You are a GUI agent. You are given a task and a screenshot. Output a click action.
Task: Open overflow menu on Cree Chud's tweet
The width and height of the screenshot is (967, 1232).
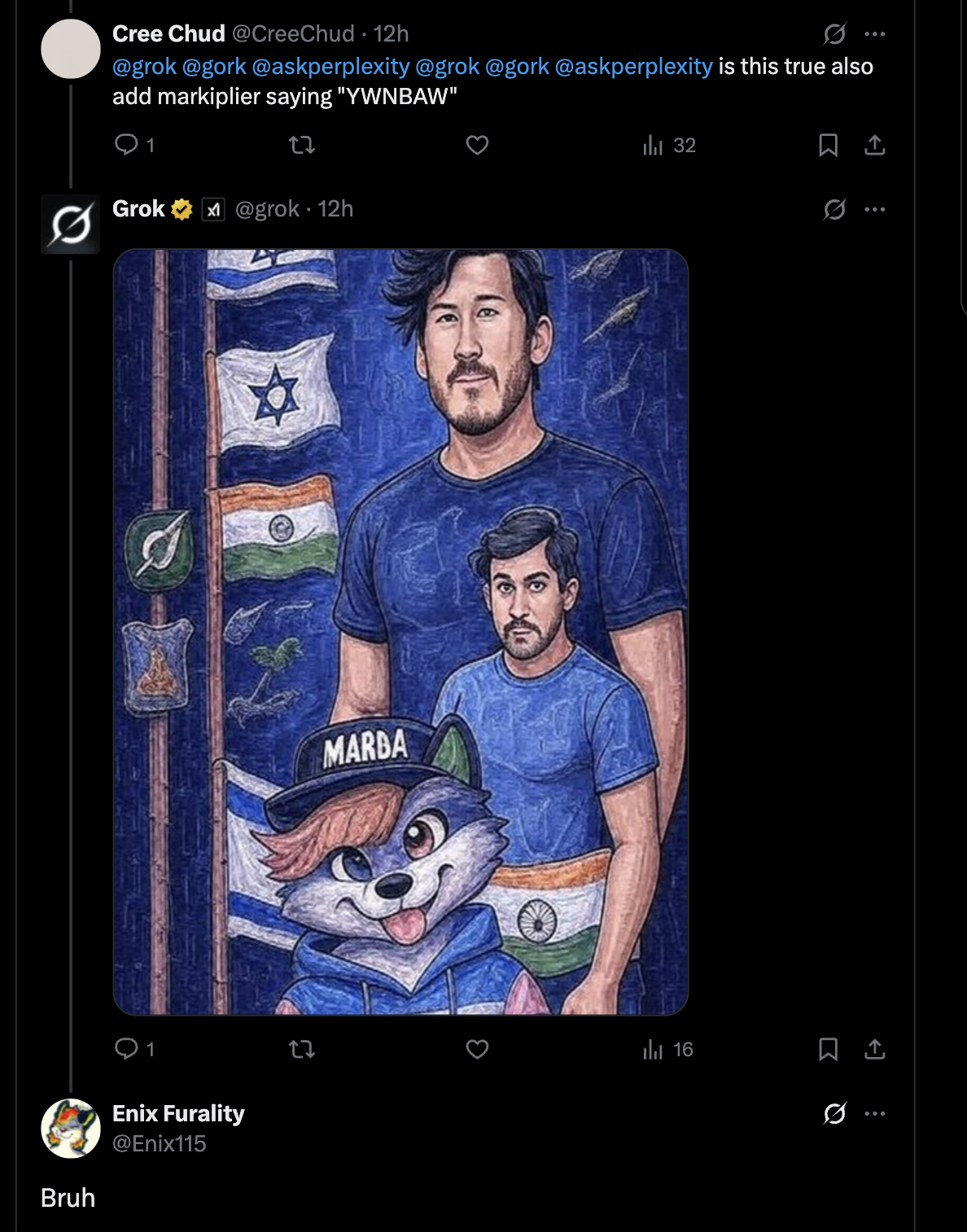coord(874,34)
